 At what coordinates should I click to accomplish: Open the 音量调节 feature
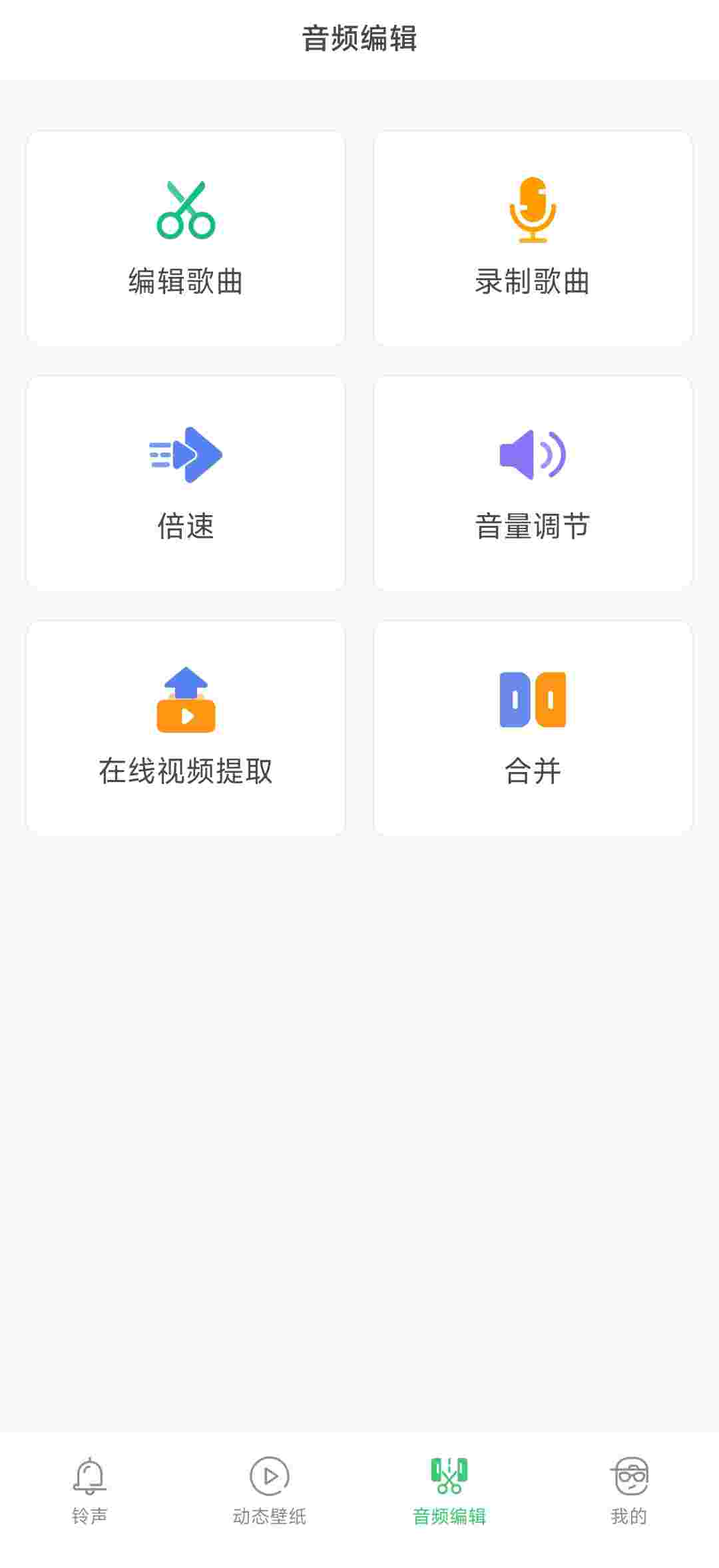tap(533, 483)
